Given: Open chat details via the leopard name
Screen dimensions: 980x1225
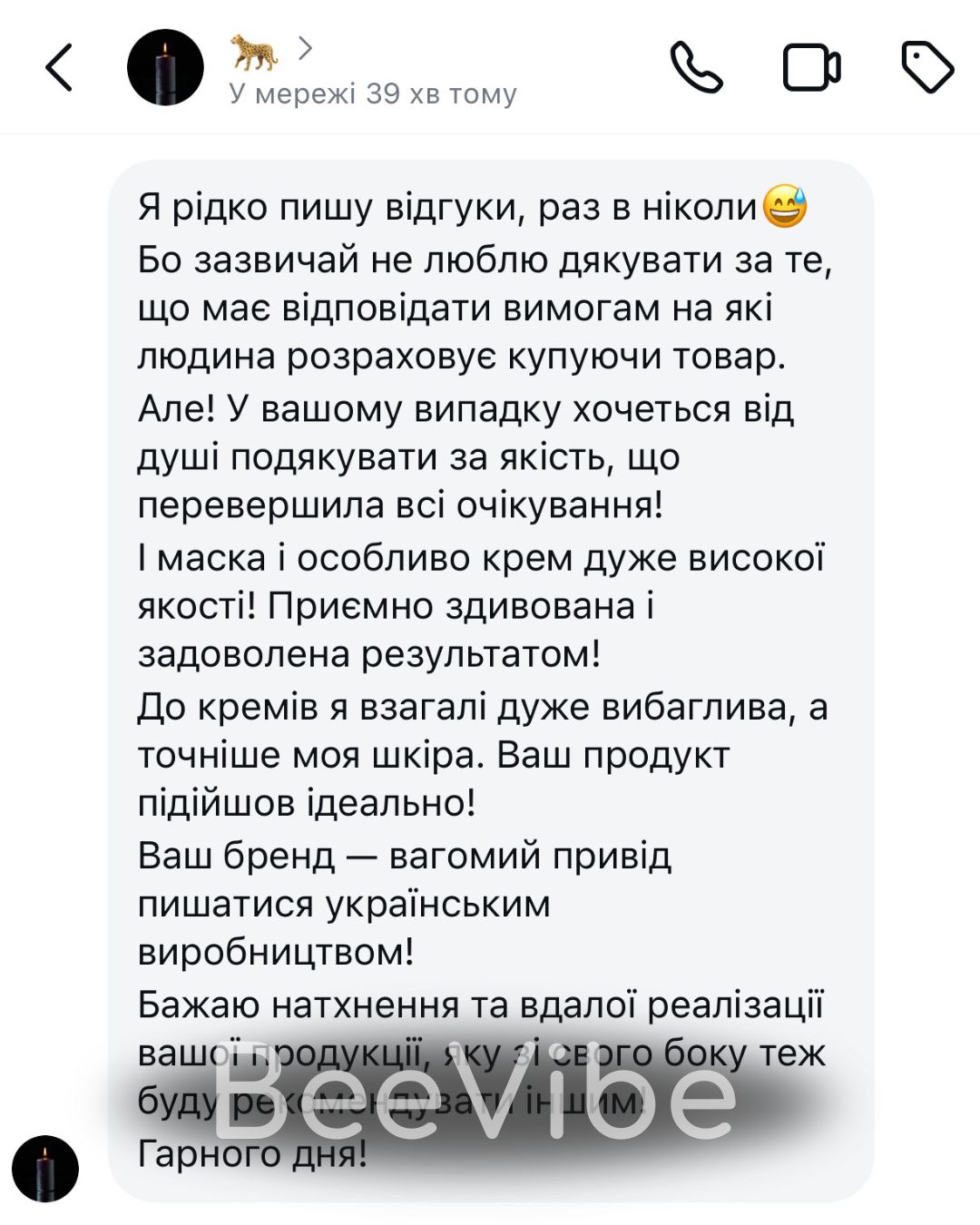Looking at the screenshot, I should 257,52.
